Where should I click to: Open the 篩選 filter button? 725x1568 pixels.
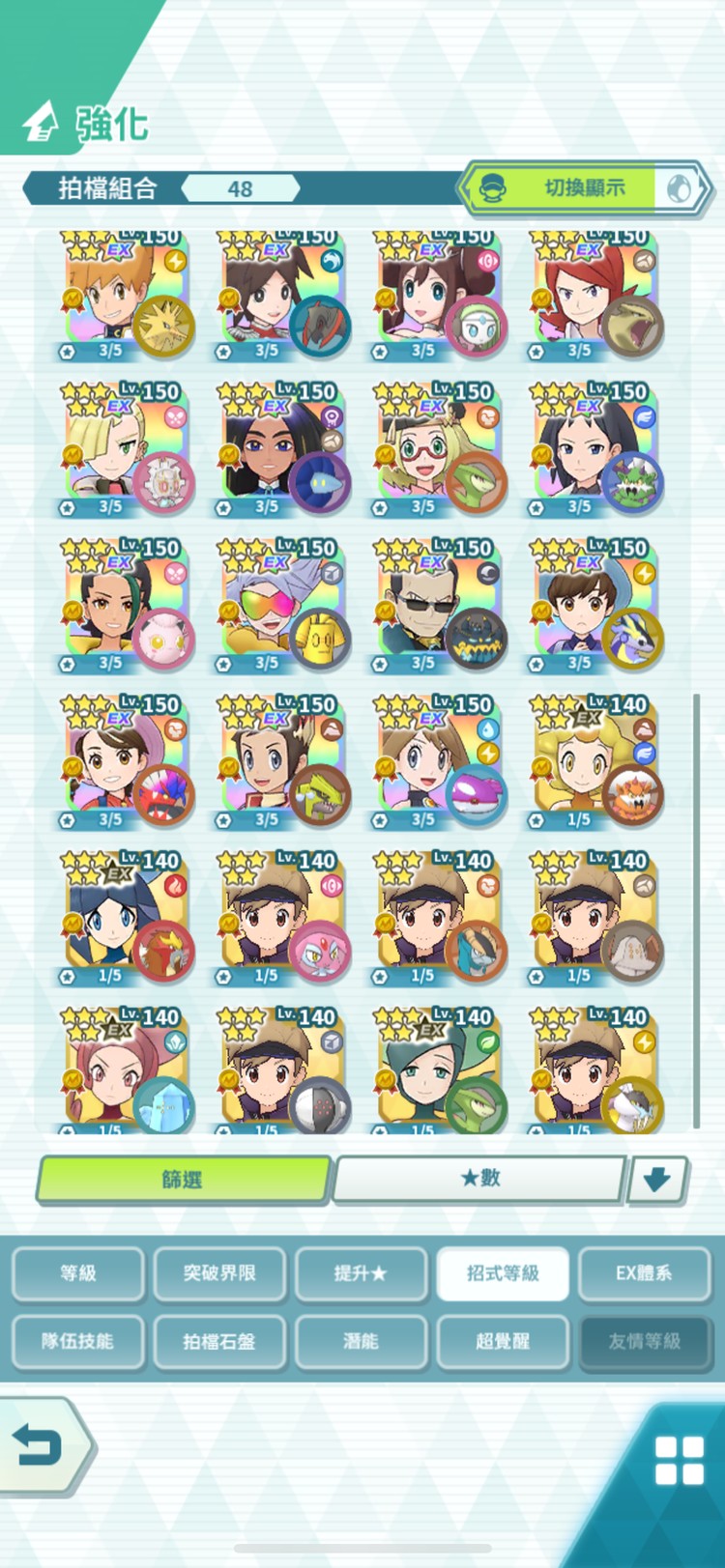pos(184,1180)
